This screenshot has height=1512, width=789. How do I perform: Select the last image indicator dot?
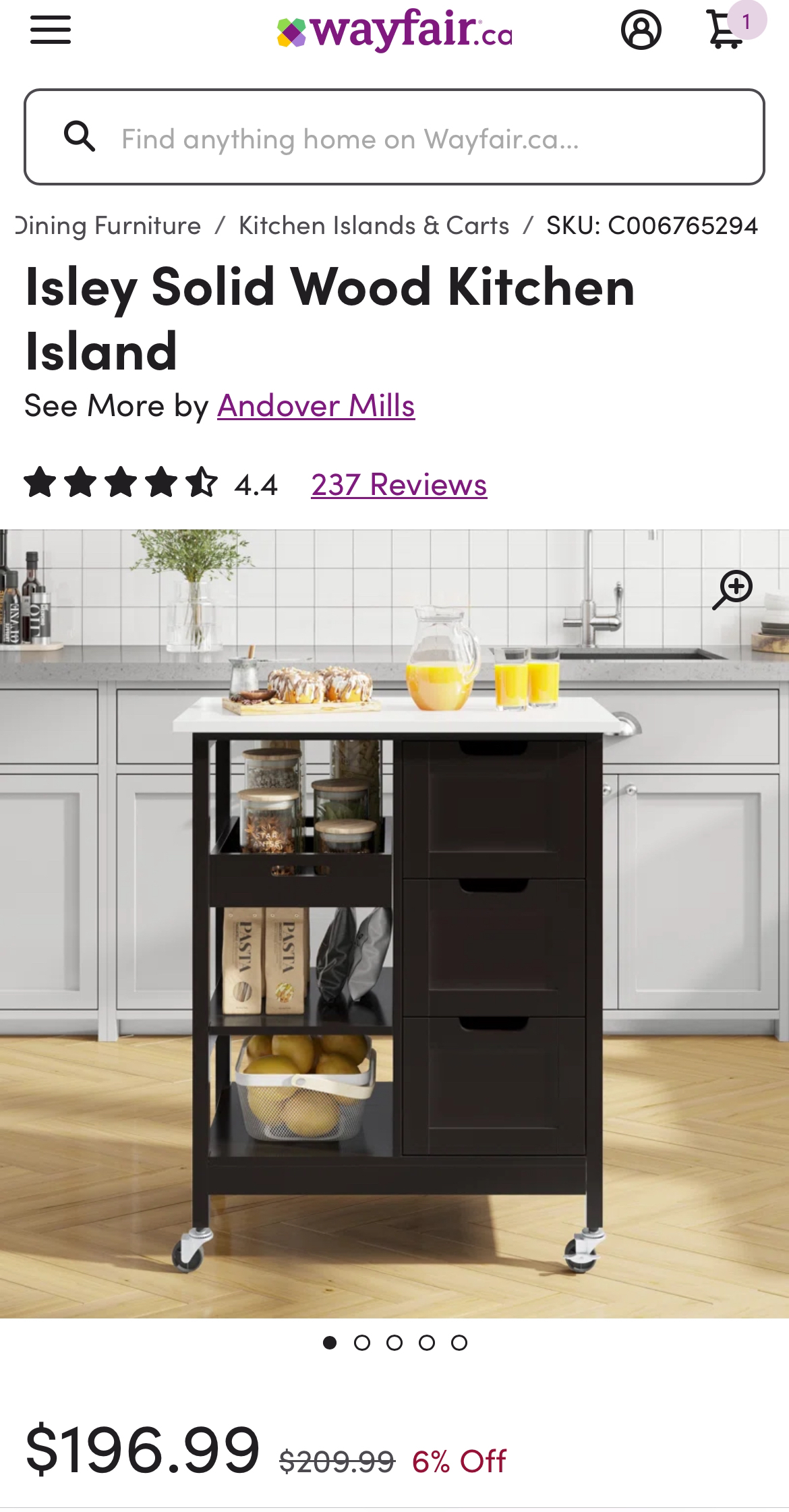(x=459, y=1343)
